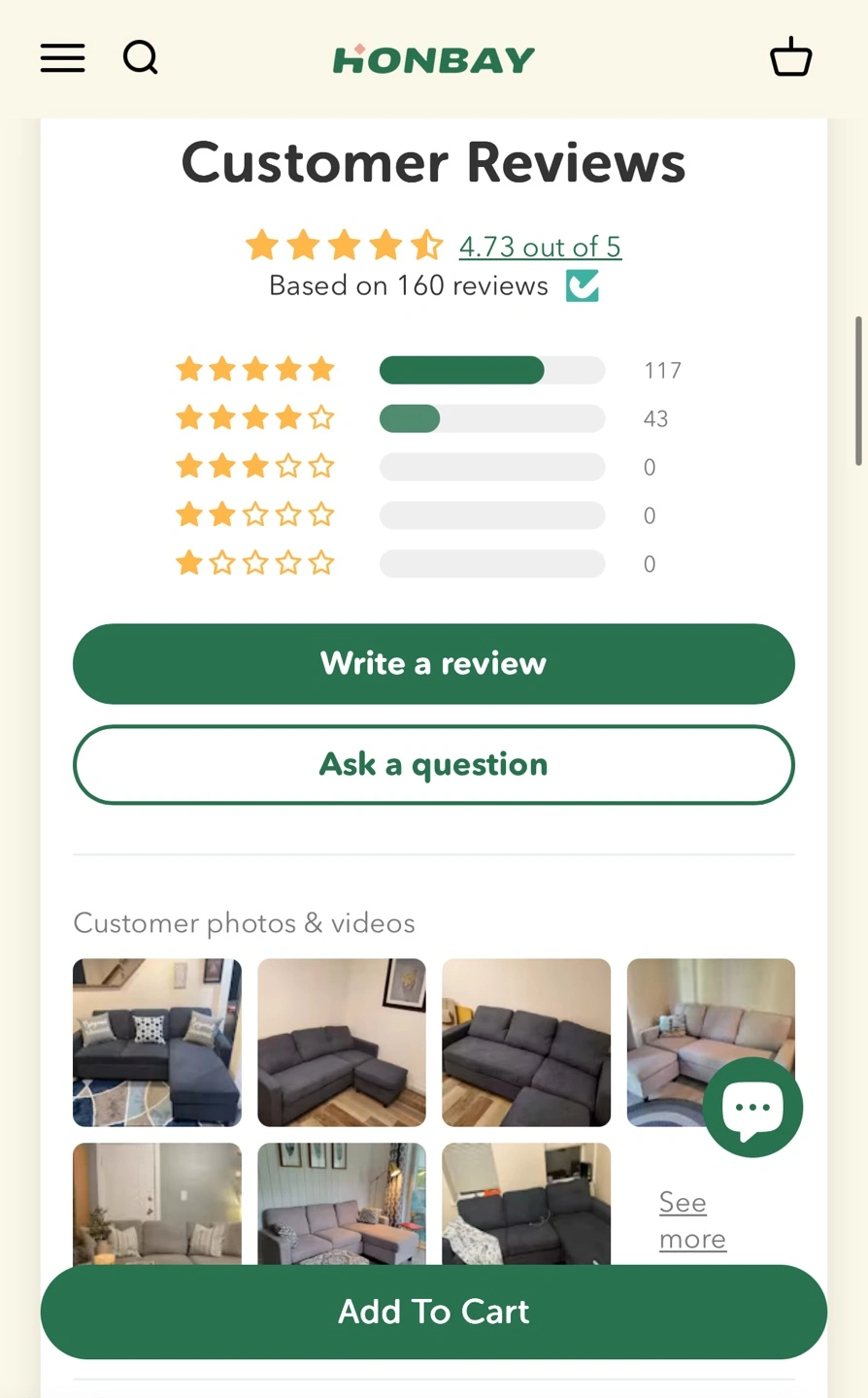Tap Ask a question
868x1398 pixels.
click(433, 765)
